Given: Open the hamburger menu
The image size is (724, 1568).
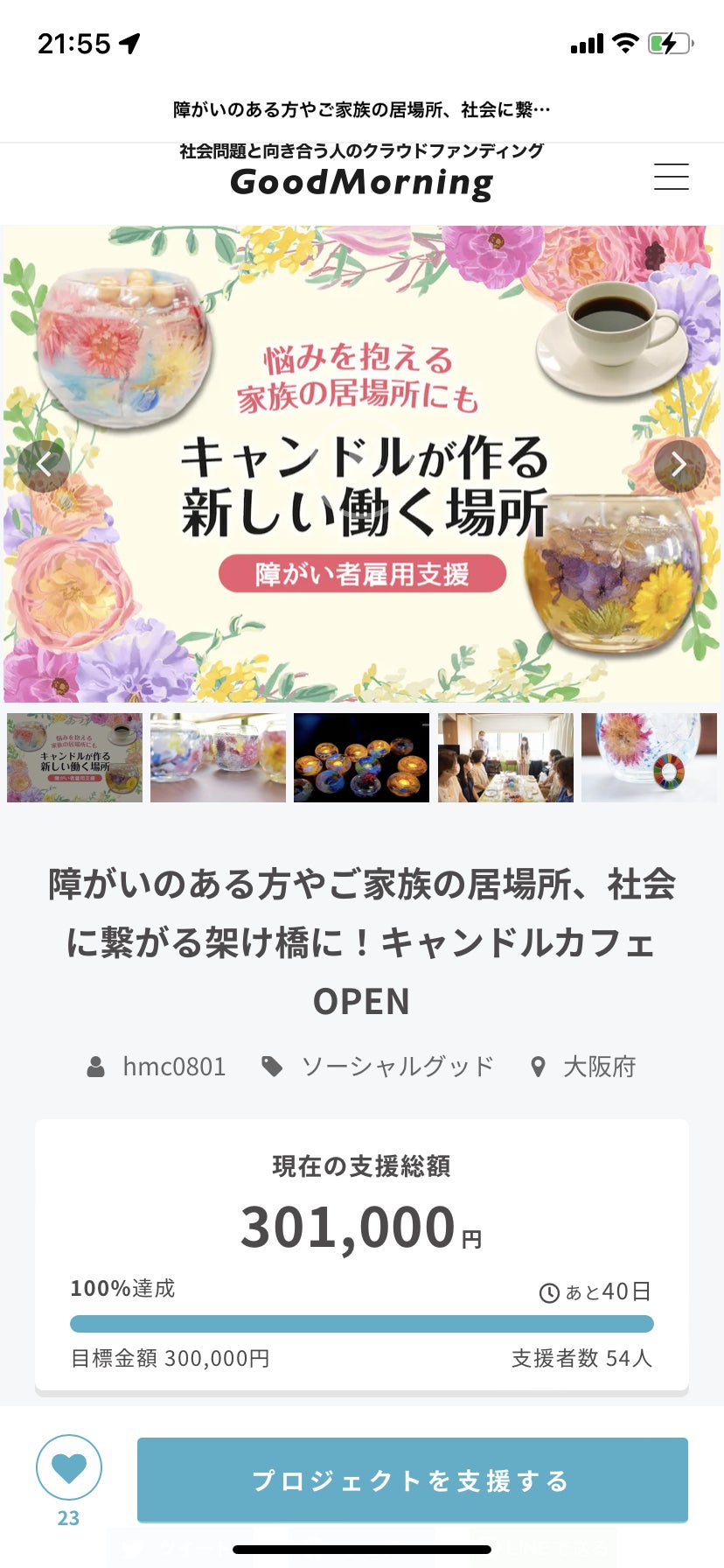Looking at the screenshot, I should point(671,177).
